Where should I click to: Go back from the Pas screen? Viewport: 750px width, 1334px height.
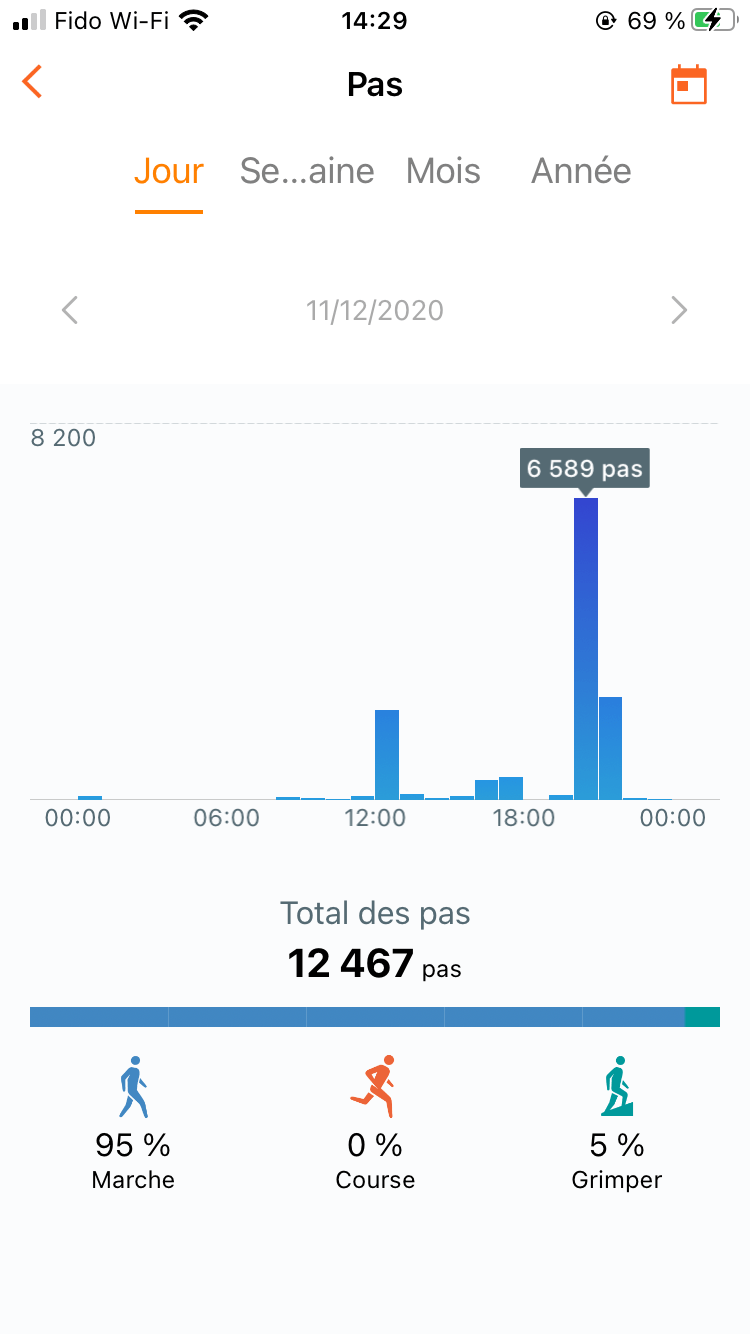pyautogui.click(x=33, y=83)
